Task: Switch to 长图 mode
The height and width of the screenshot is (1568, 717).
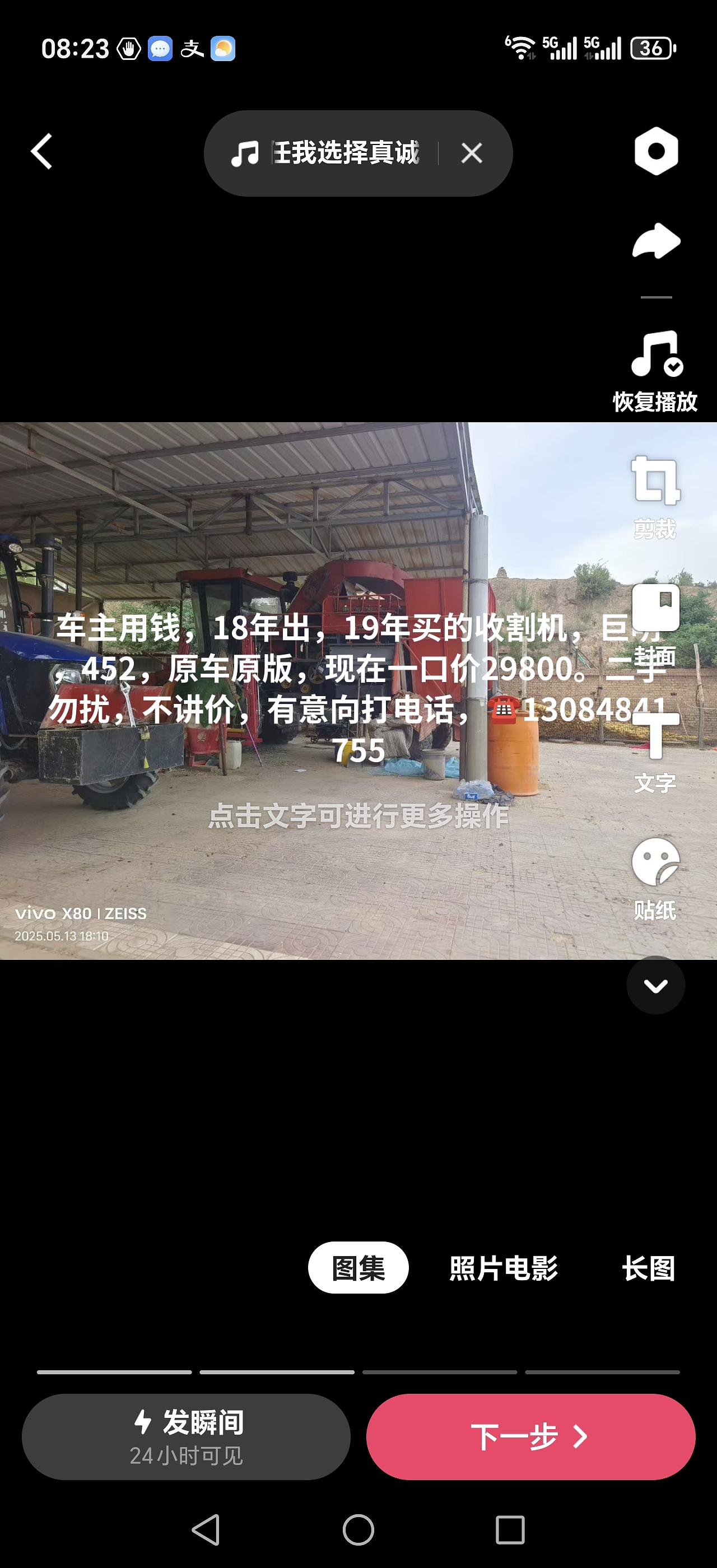Action: click(x=648, y=1268)
